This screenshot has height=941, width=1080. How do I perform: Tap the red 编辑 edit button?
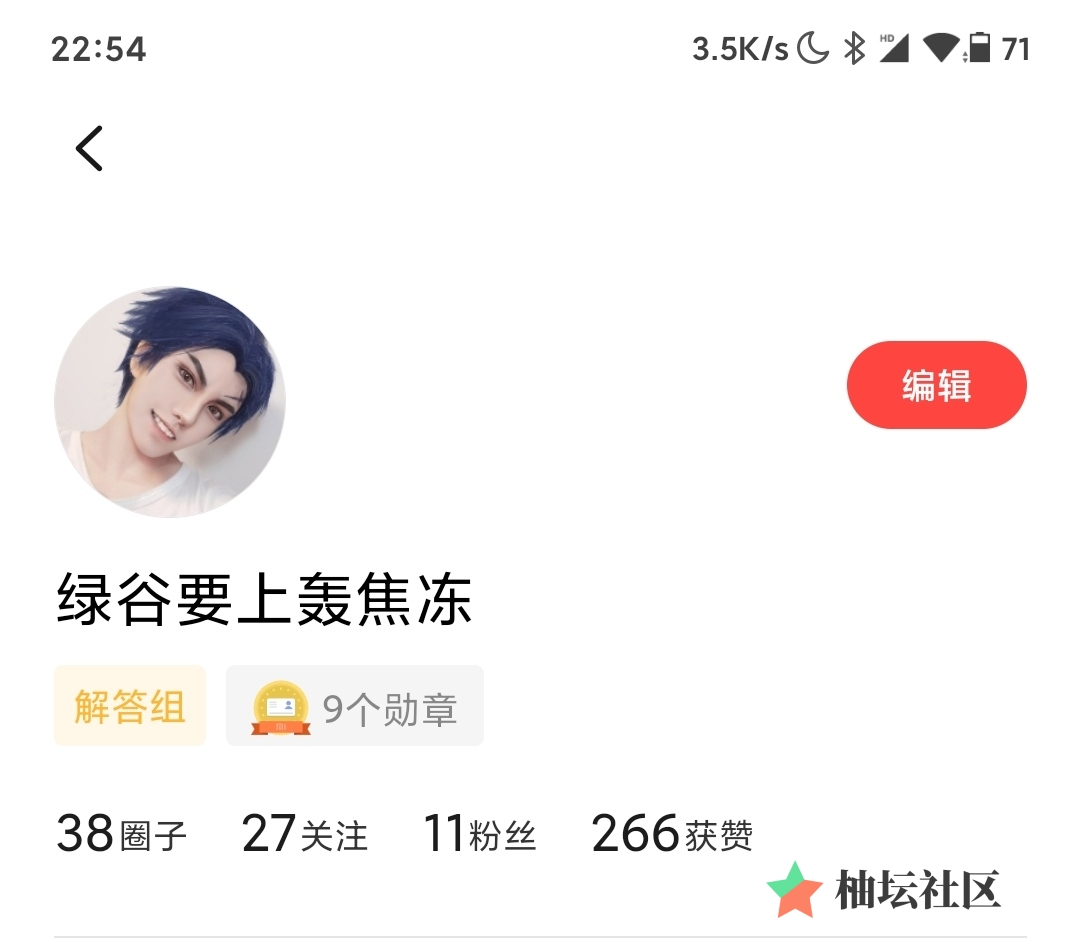coord(936,385)
